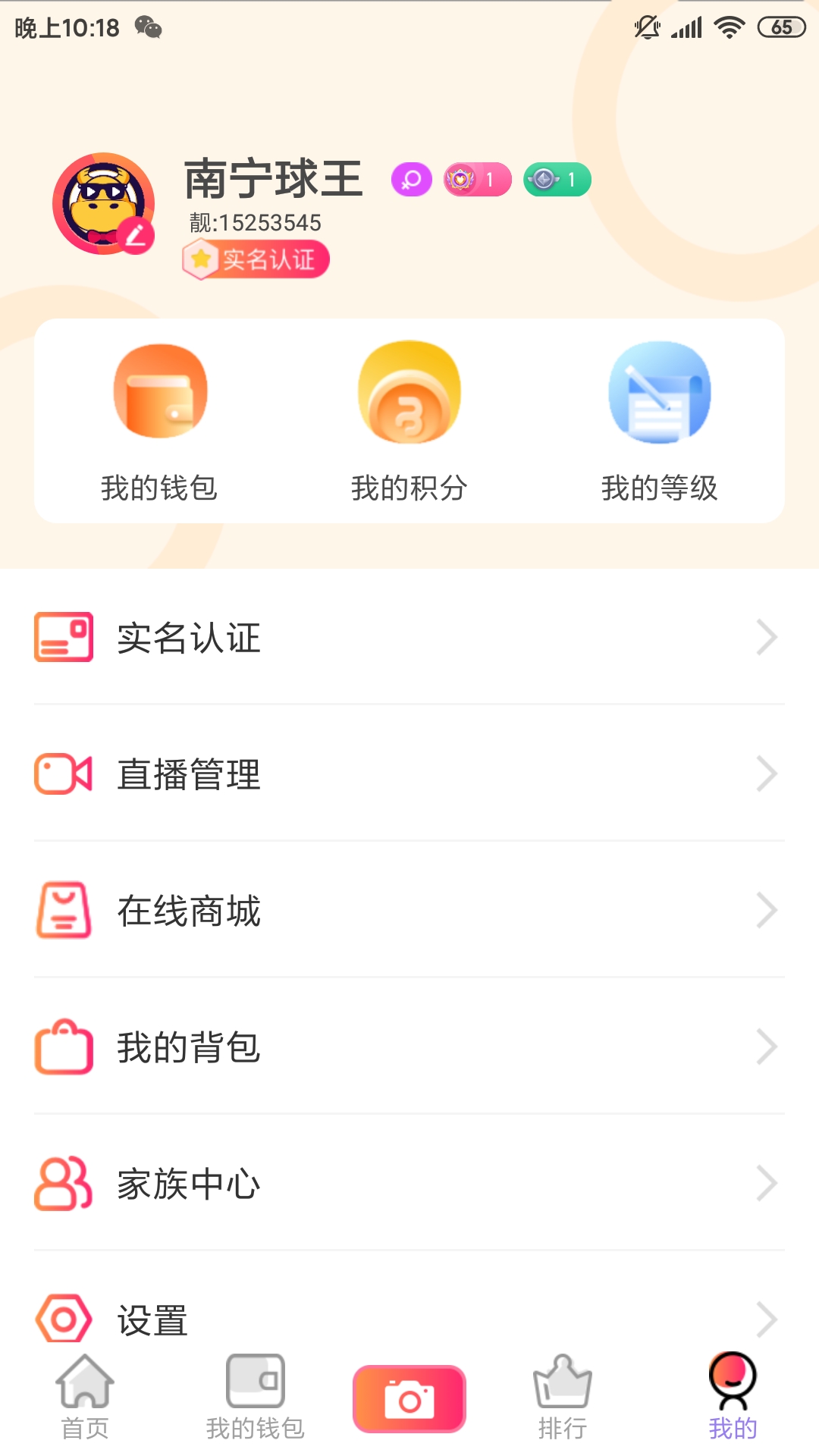This screenshot has height=1456, width=819.
Task: Expand the 家族中心 row chevron
Action: pos(768,1184)
